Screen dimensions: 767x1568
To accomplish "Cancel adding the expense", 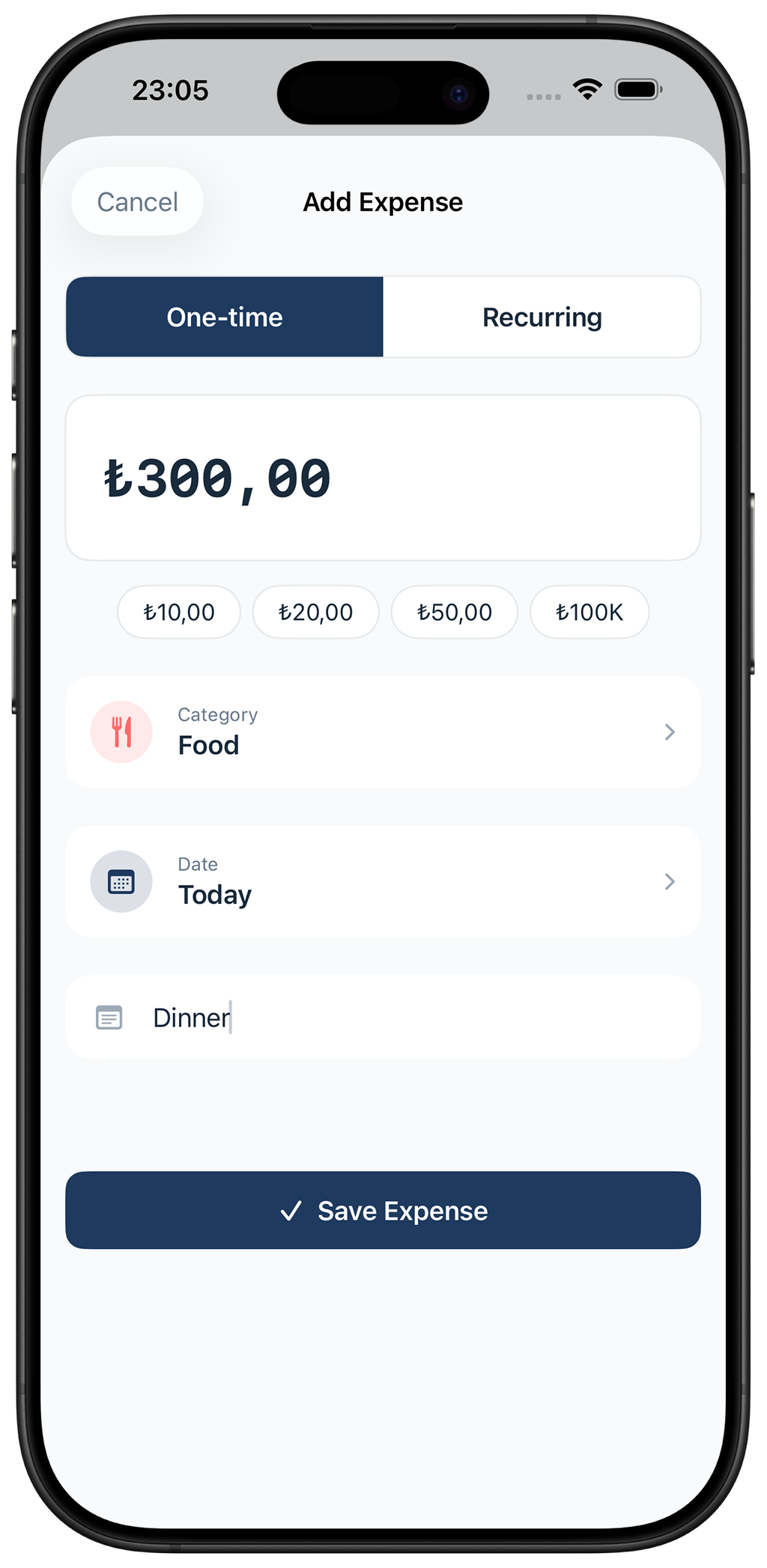I will (136, 201).
